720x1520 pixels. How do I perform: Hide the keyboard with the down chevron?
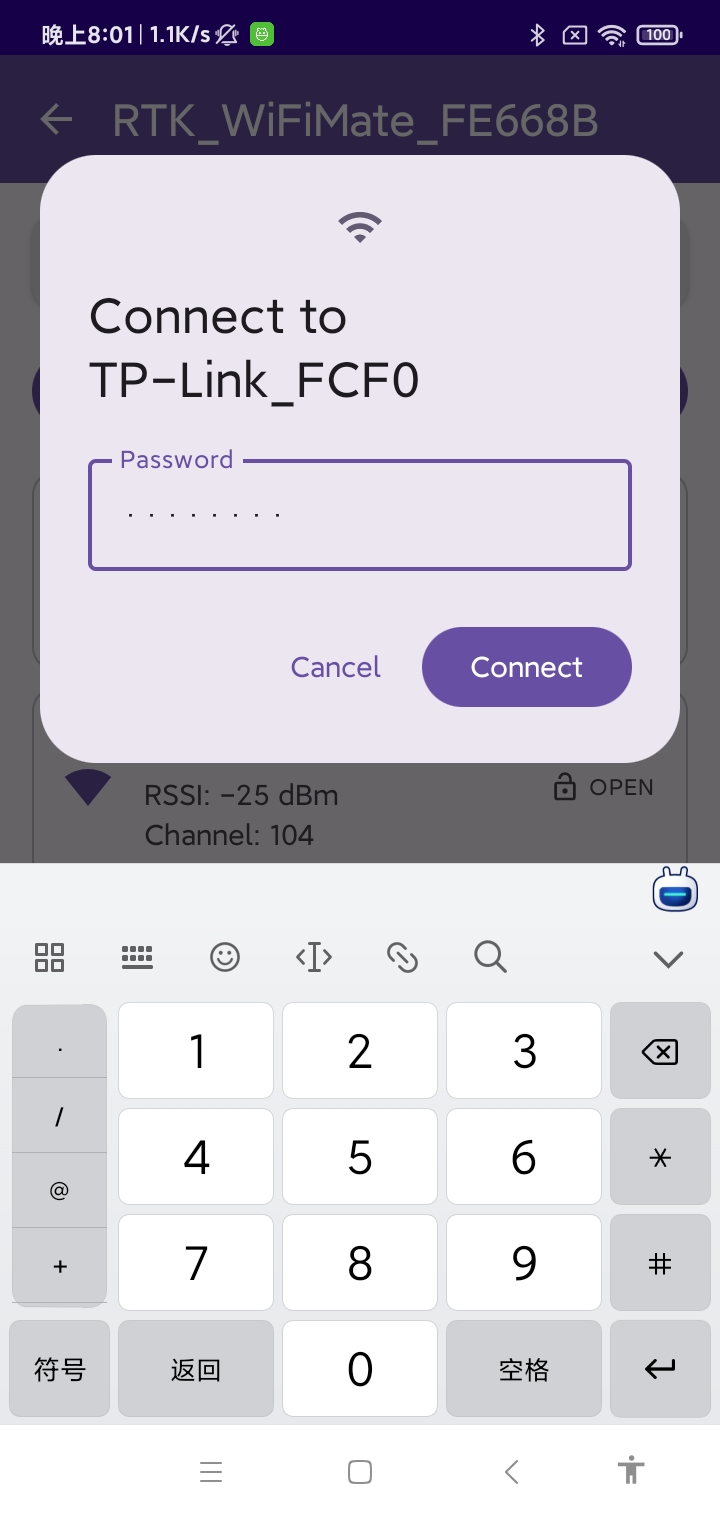pos(667,959)
